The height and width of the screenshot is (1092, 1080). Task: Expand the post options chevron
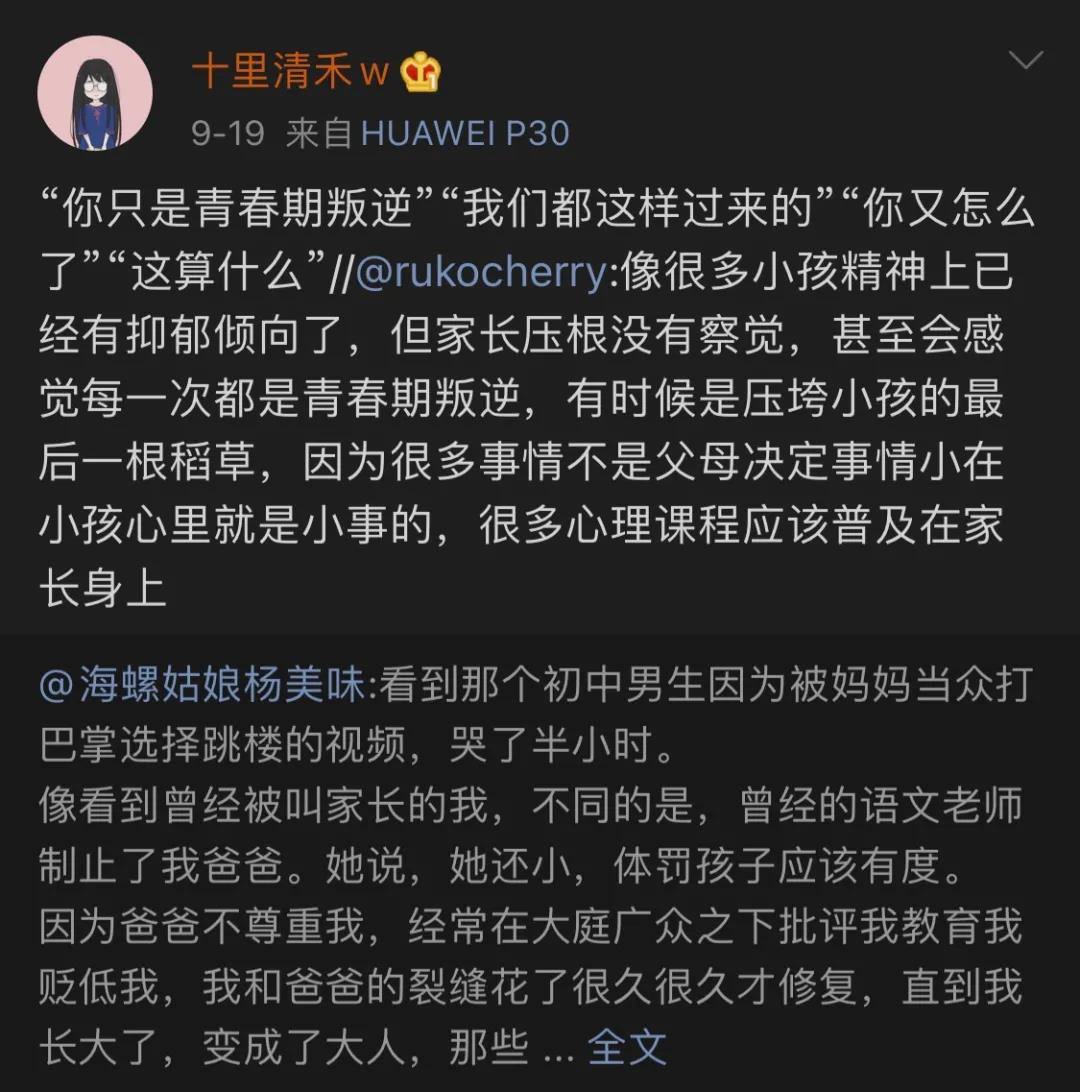coord(1026,61)
